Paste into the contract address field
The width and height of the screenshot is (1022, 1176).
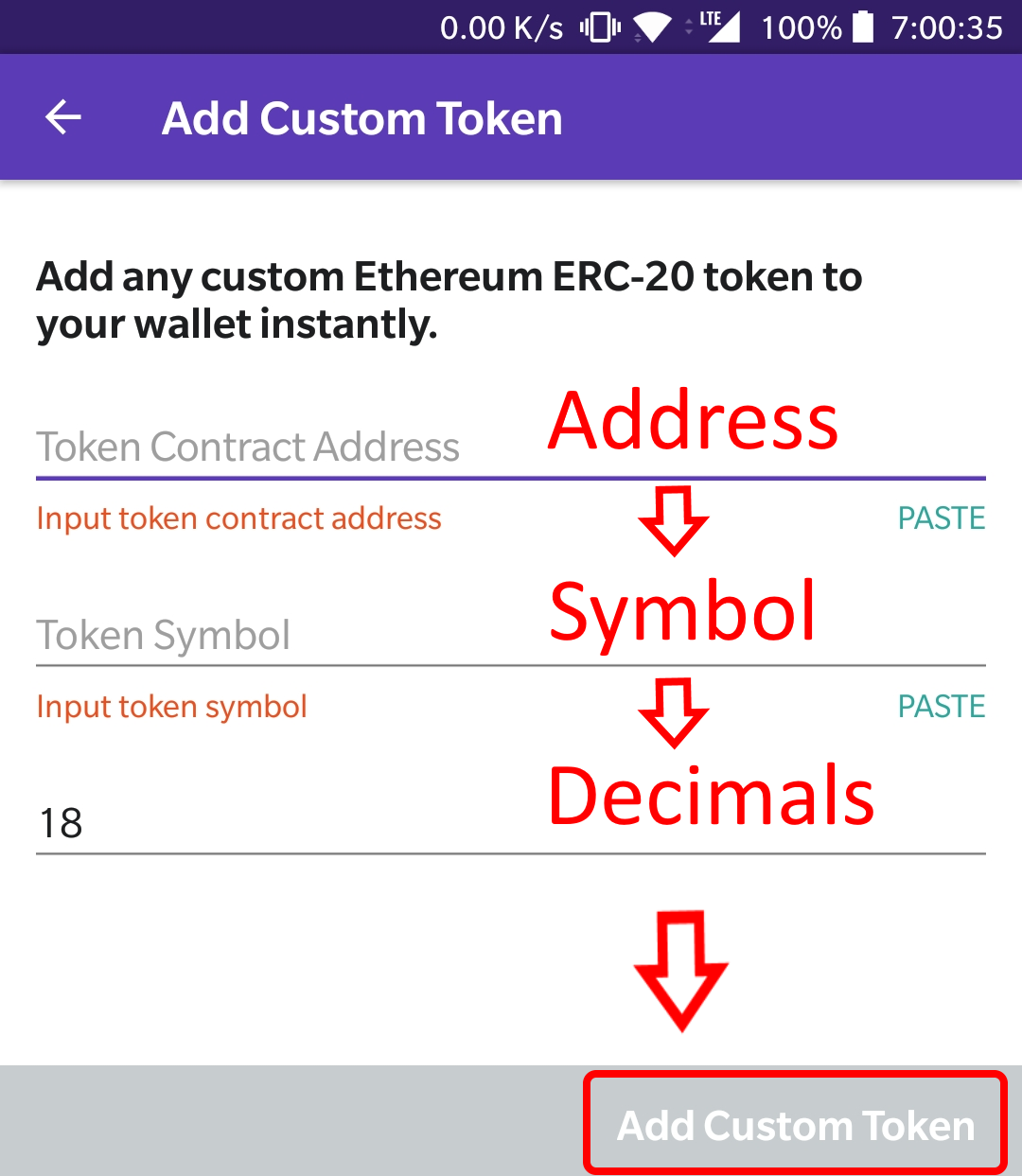(x=941, y=518)
